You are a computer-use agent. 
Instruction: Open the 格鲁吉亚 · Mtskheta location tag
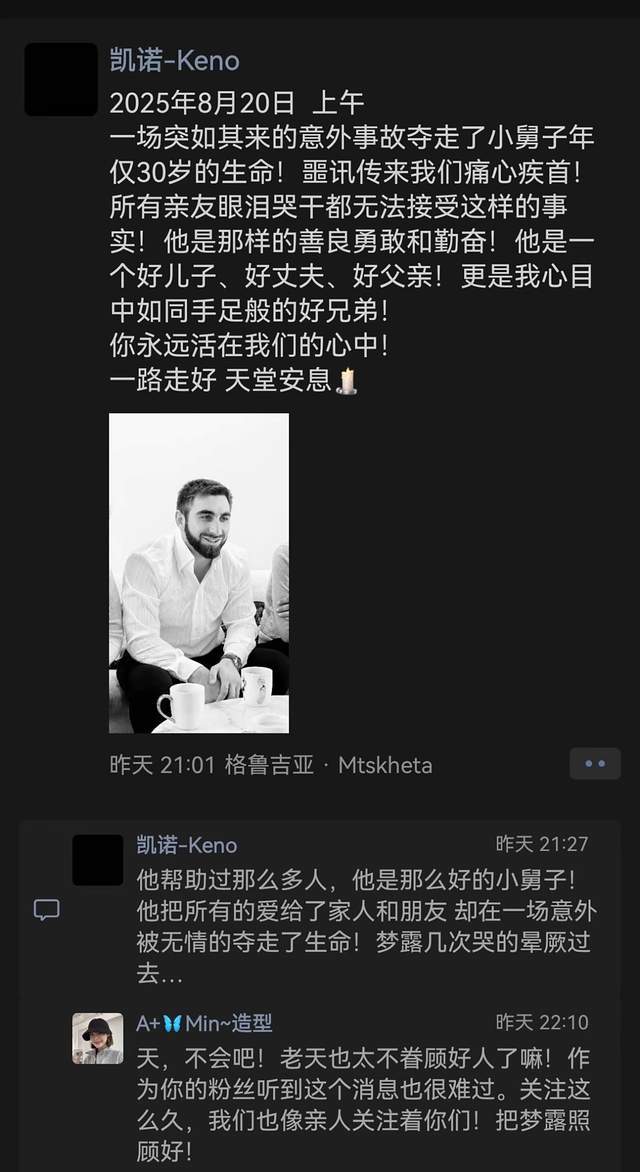[x=328, y=766]
